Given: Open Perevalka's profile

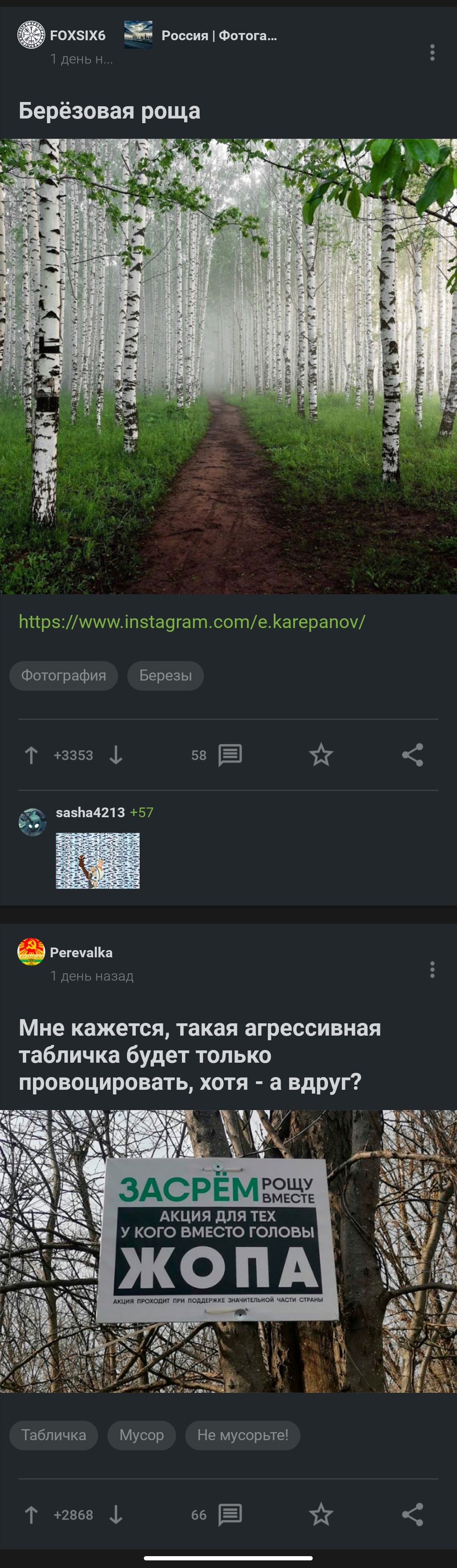Looking at the screenshot, I should [x=80, y=952].
